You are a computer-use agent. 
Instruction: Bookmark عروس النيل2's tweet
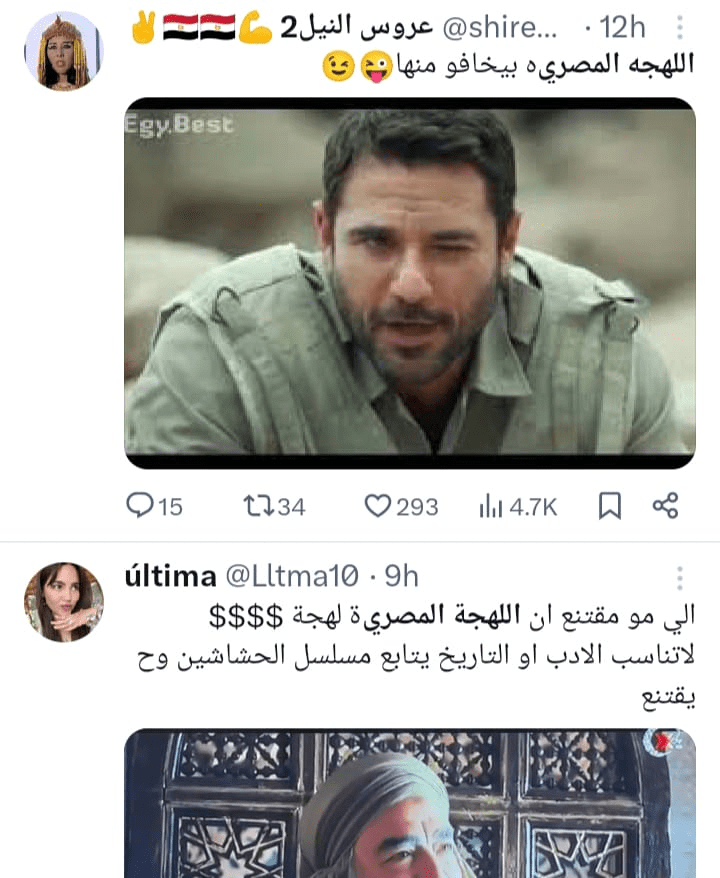tap(609, 507)
